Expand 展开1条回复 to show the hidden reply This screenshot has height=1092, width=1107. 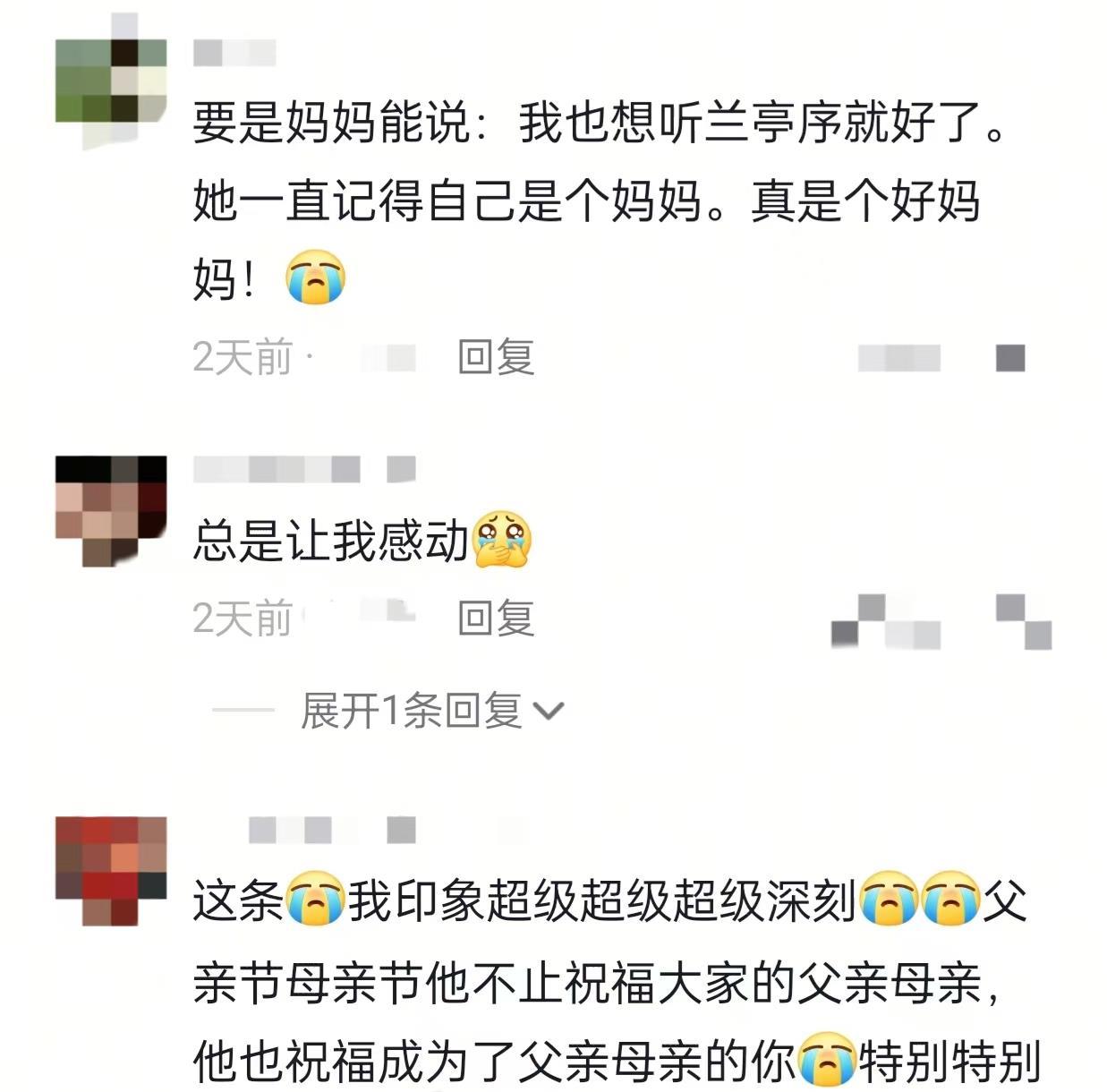[x=432, y=711]
